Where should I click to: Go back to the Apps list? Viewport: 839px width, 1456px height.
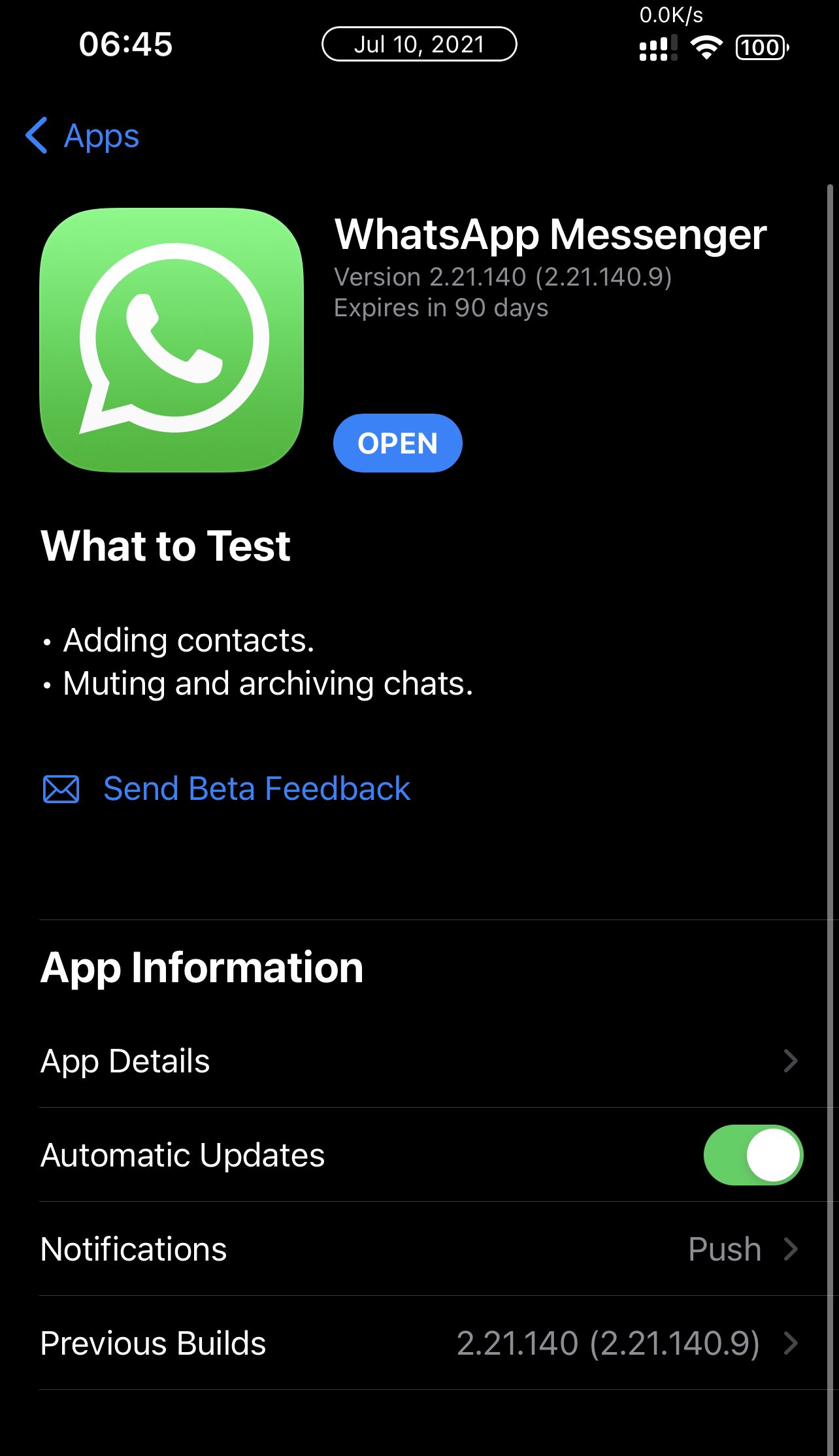pyautogui.click(x=82, y=136)
